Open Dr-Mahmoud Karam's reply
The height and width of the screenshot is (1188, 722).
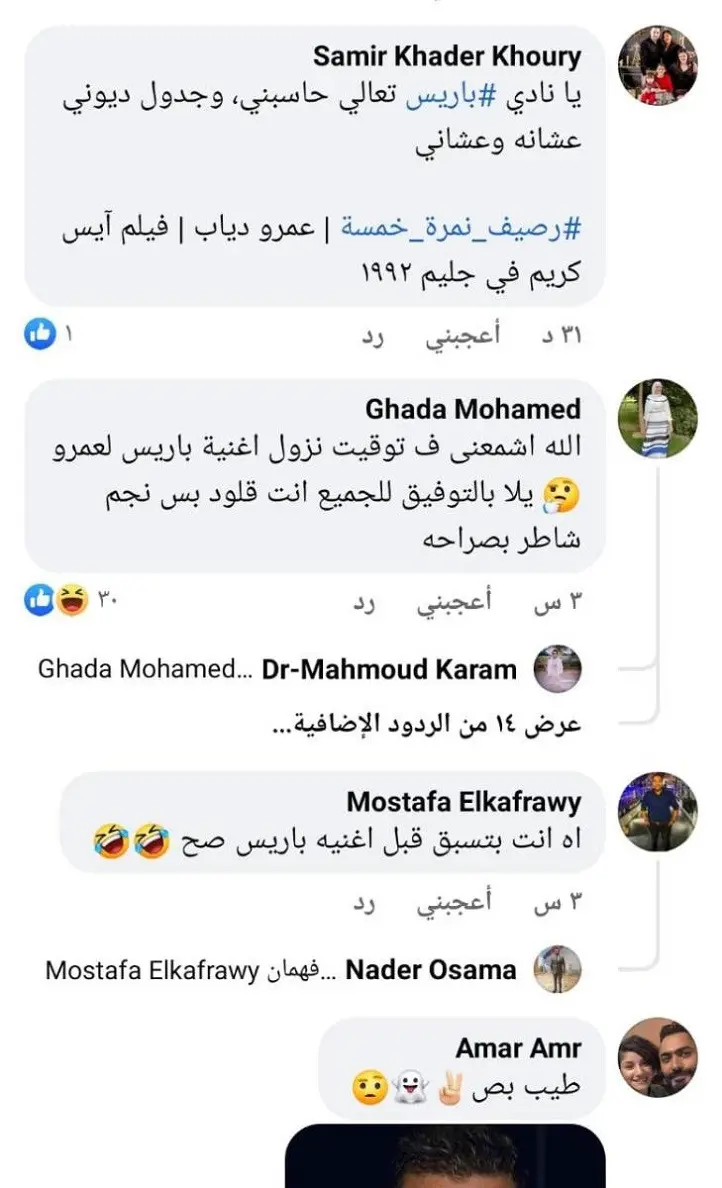coord(309,670)
